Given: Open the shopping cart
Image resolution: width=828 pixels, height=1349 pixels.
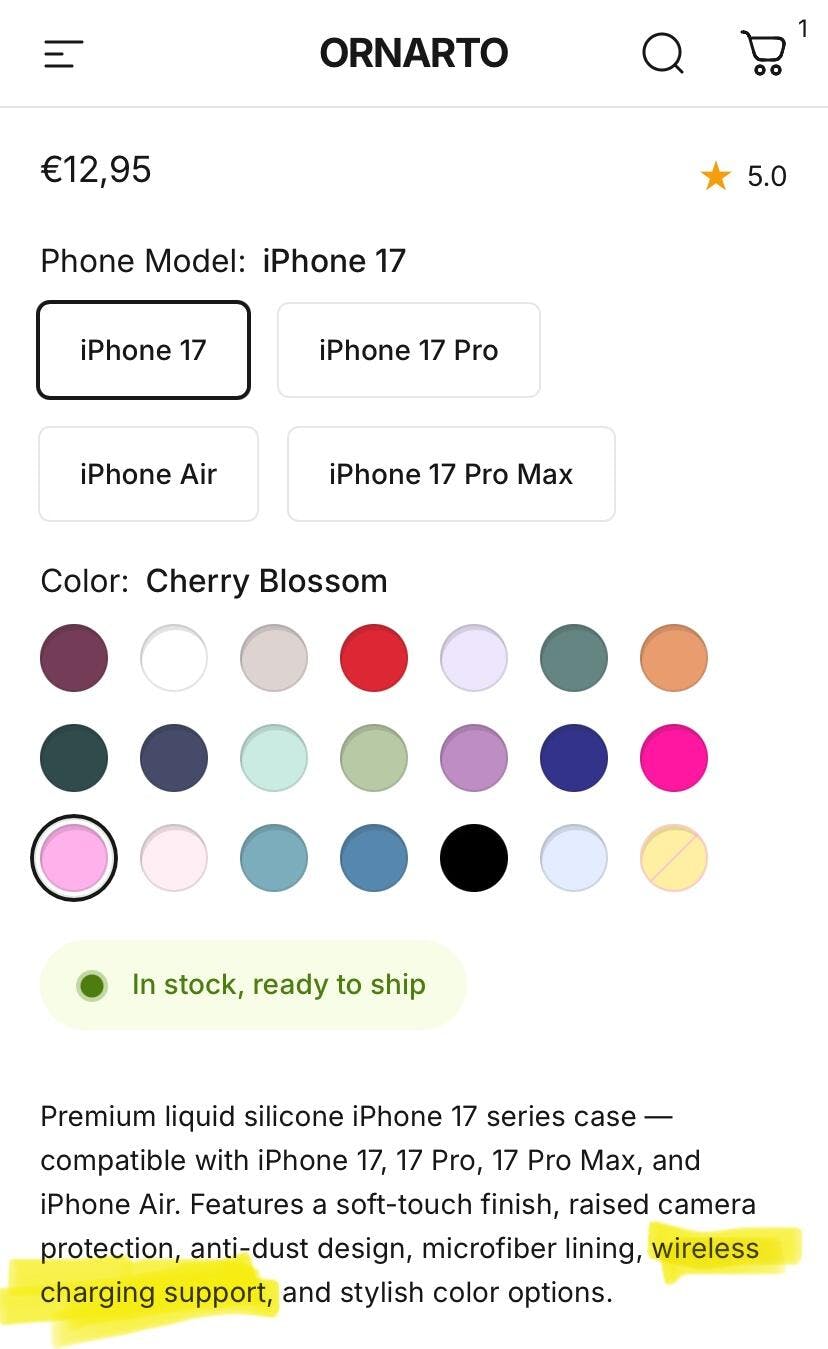Looking at the screenshot, I should 765,53.
